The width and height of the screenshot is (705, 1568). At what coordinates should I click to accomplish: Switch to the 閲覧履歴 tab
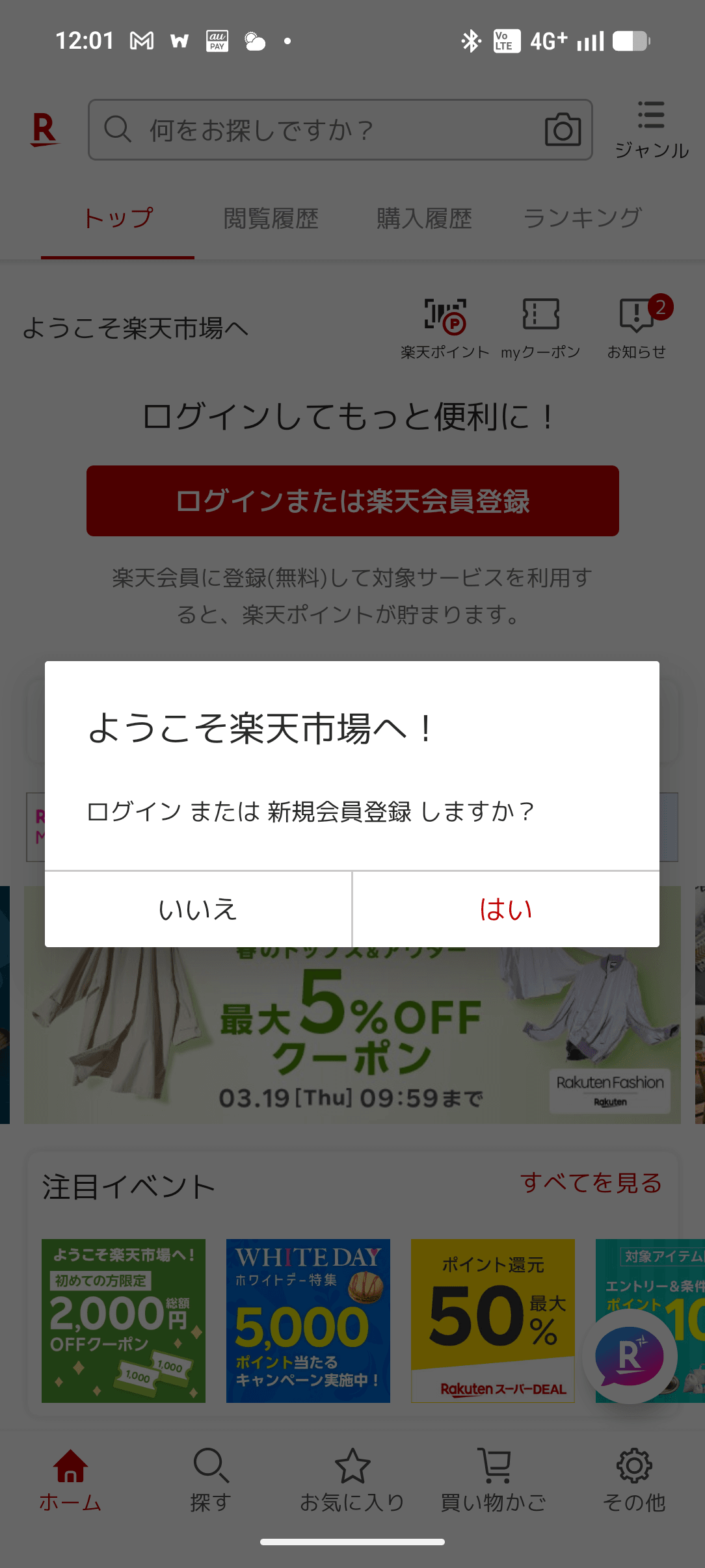pyautogui.click(x=271, y=218)
